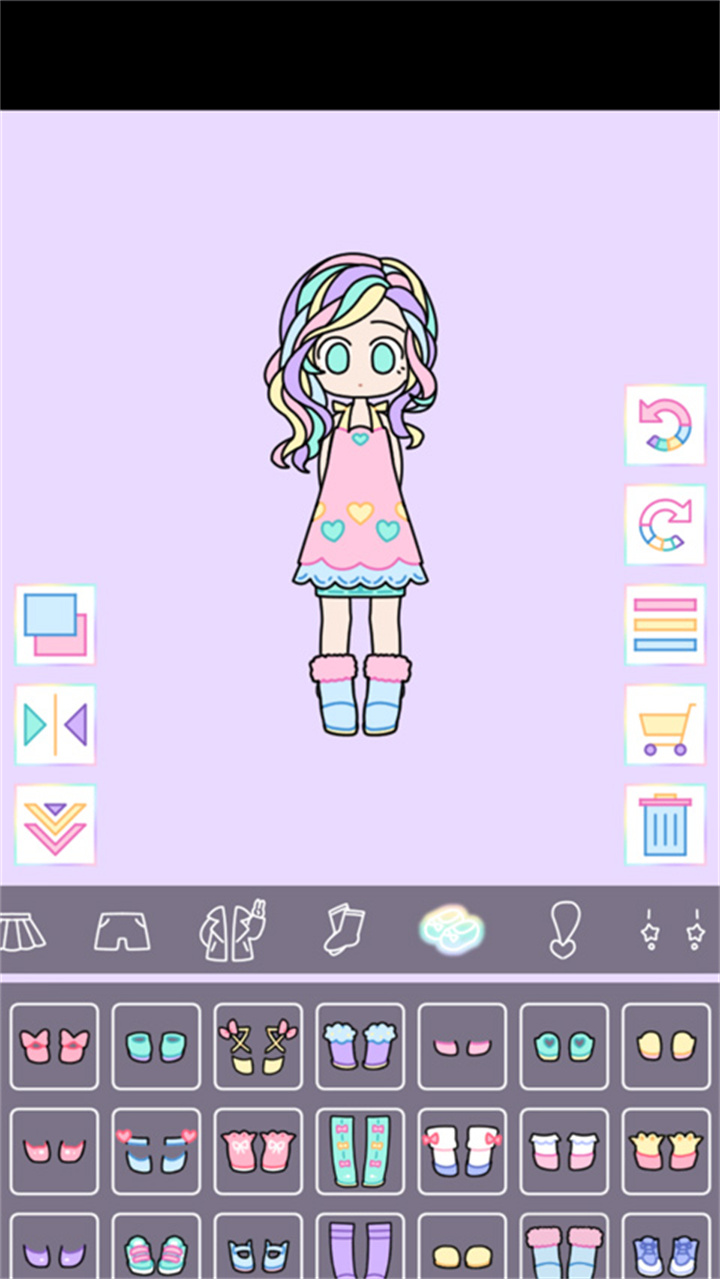Change the background with overlapping squares icon

click(x=55, y=625)
